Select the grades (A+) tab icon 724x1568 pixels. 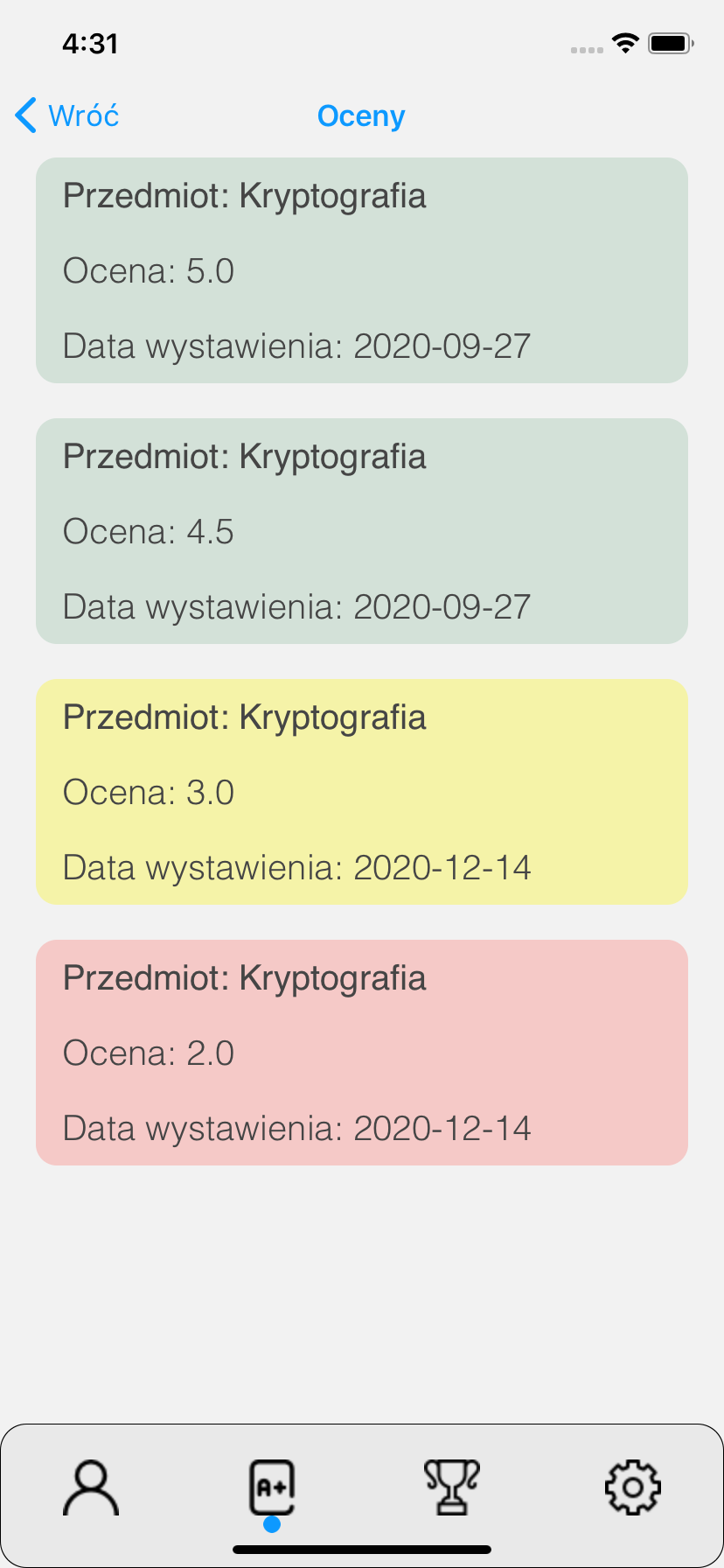[x=271, y=1483]
